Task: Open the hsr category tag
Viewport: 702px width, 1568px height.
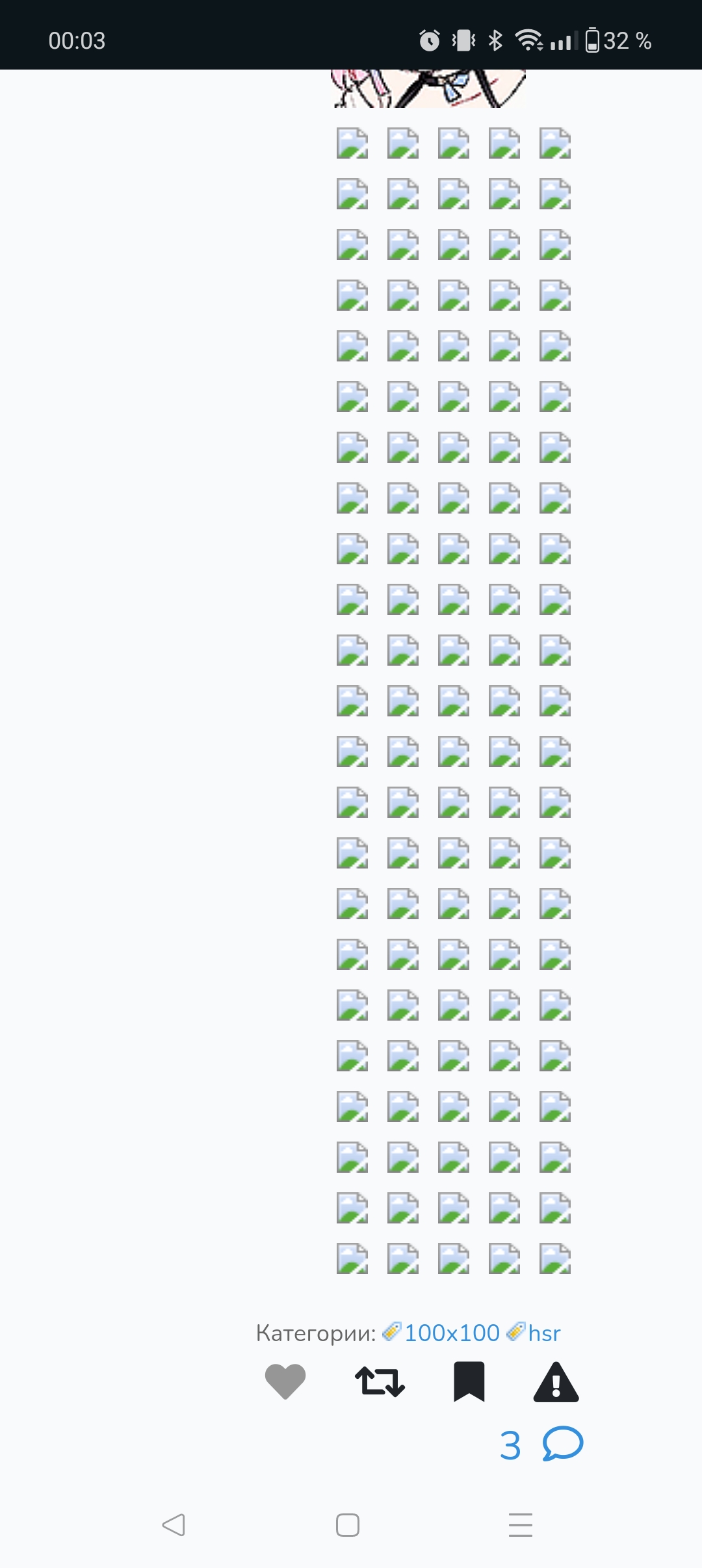Action: point(543,1333)
